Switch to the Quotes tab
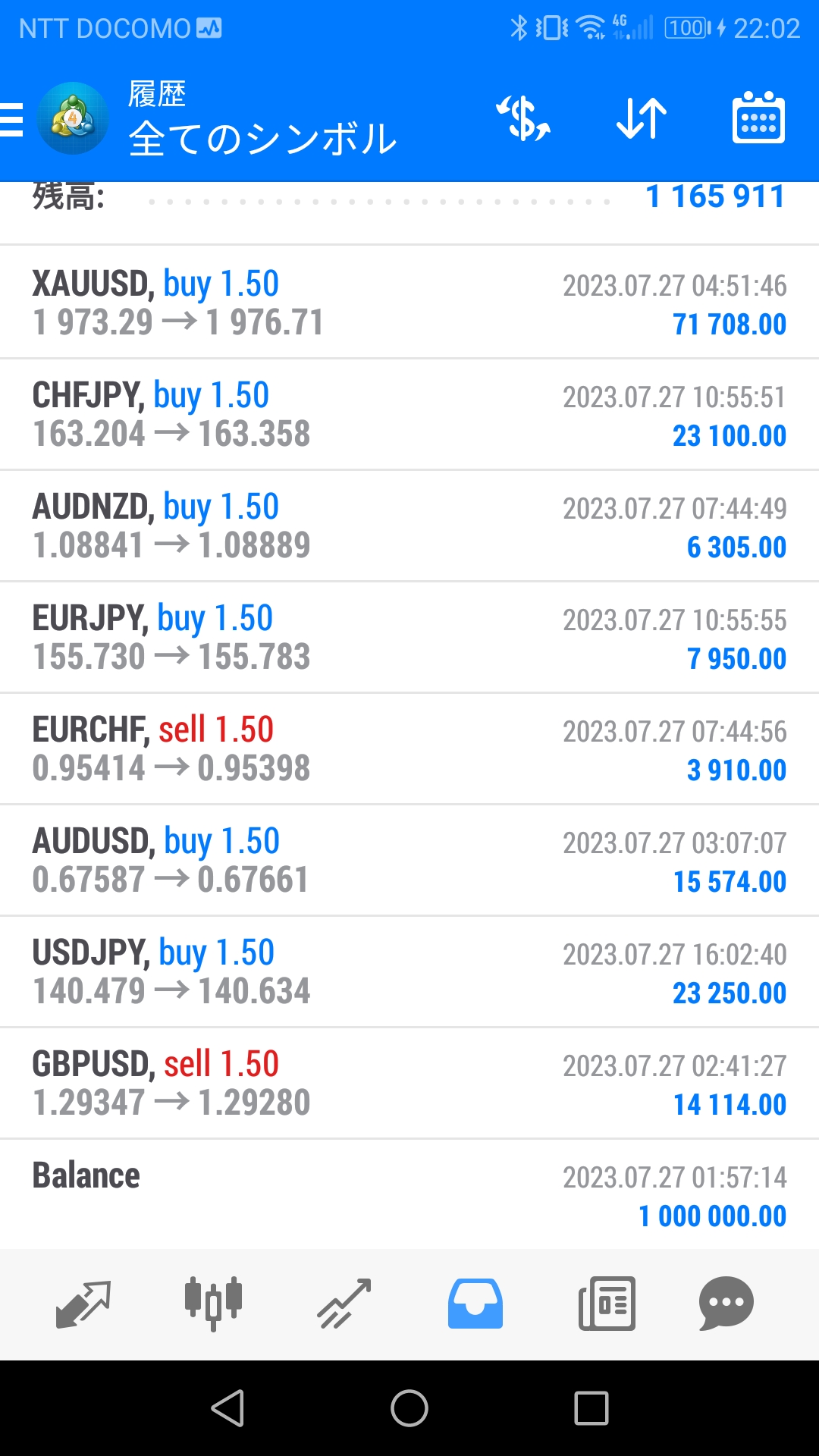Image resolution: width=819 pixels, height=1456 pixels. 83,1304
